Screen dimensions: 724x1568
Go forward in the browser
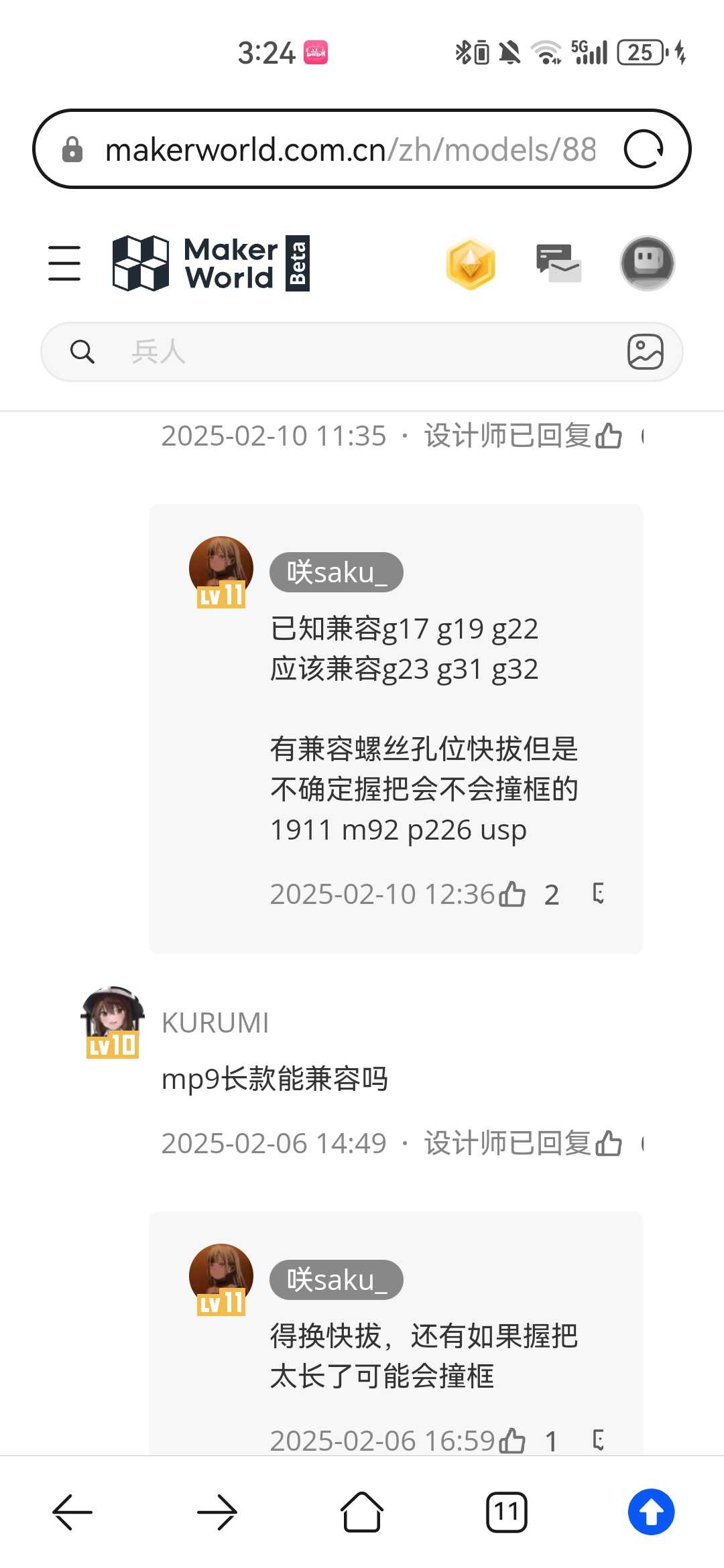point(217,1512)
